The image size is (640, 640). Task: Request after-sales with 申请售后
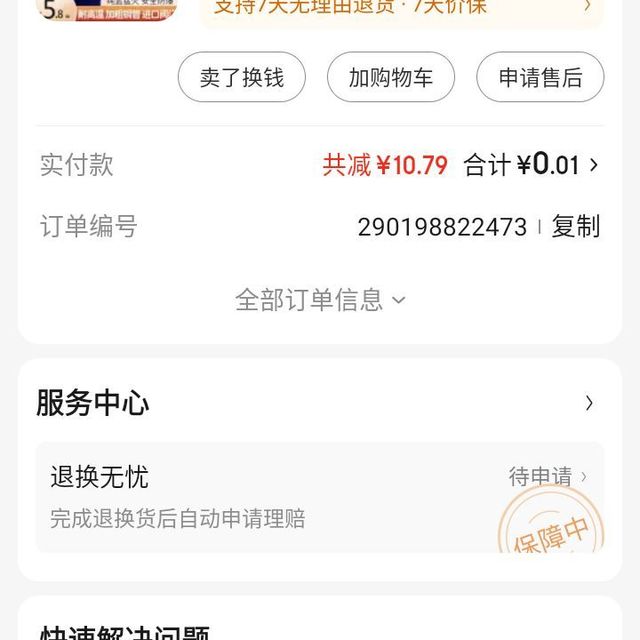(x=540, y=77)
